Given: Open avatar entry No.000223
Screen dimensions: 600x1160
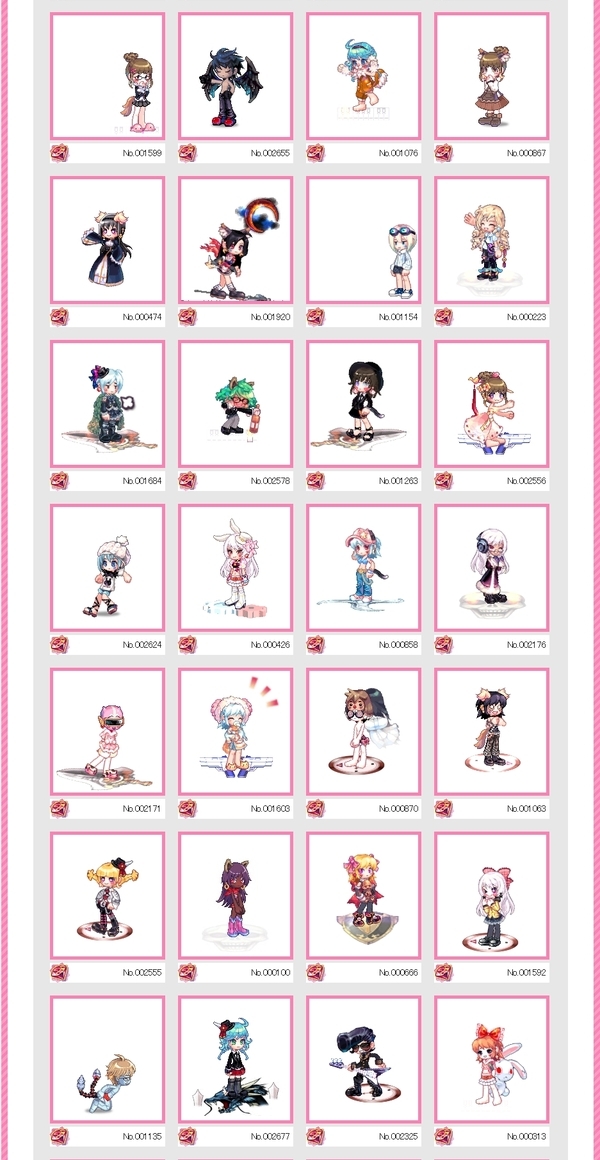Looking at the screenshot, I should click(491, 240).
